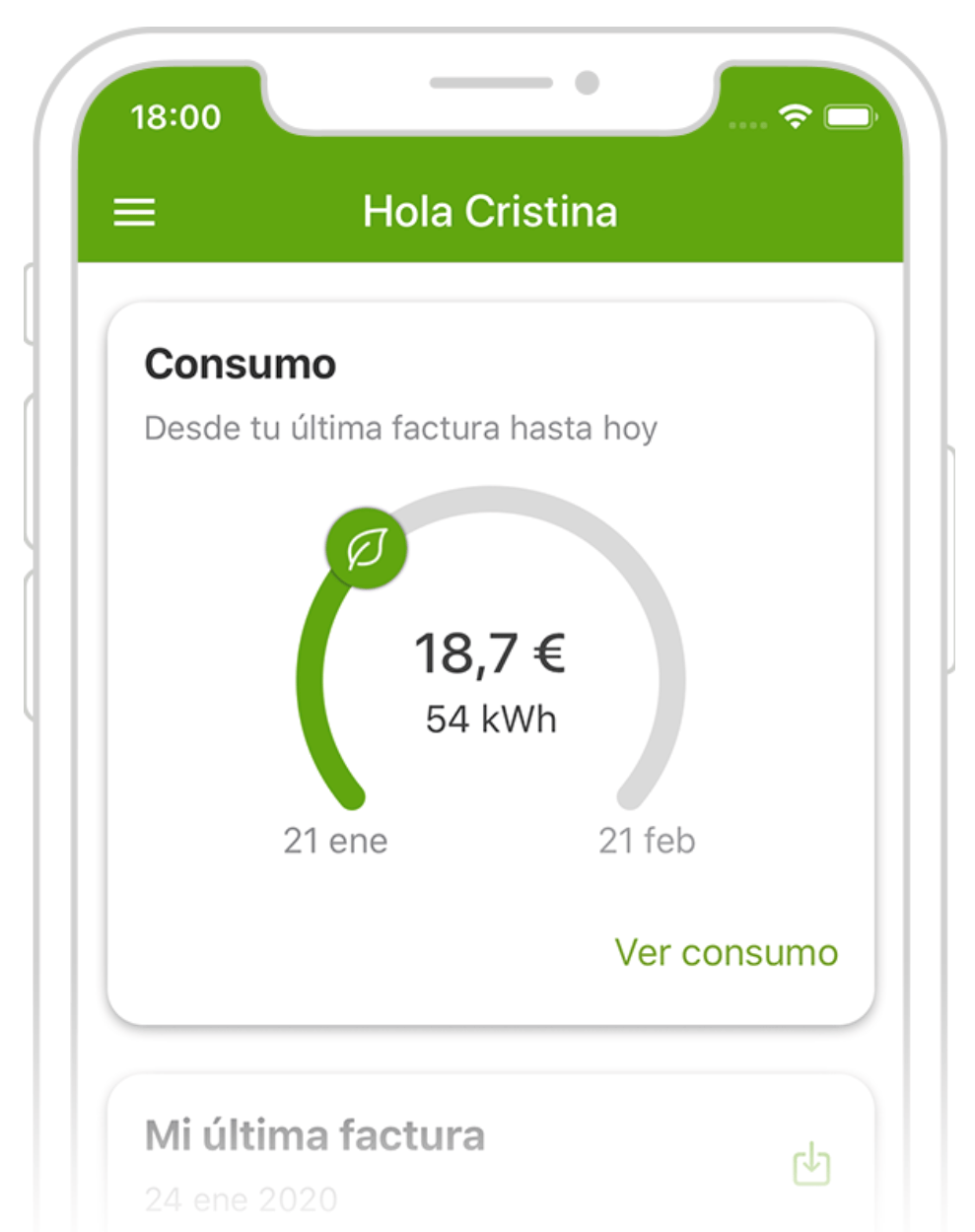Tap the 21 ene start date label
Screen dimensions: 975x1232
[x=335, y=841]
